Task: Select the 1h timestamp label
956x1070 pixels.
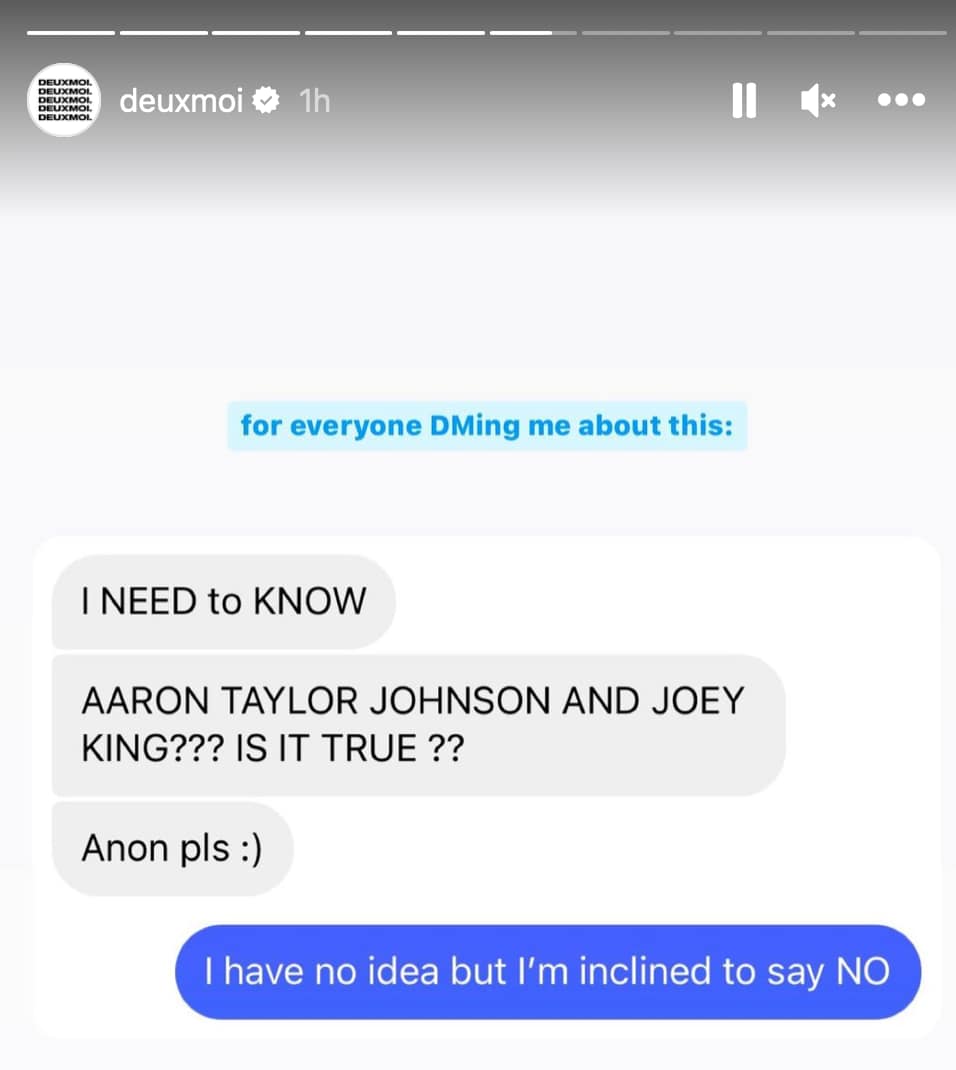Action: pos(314,100)
